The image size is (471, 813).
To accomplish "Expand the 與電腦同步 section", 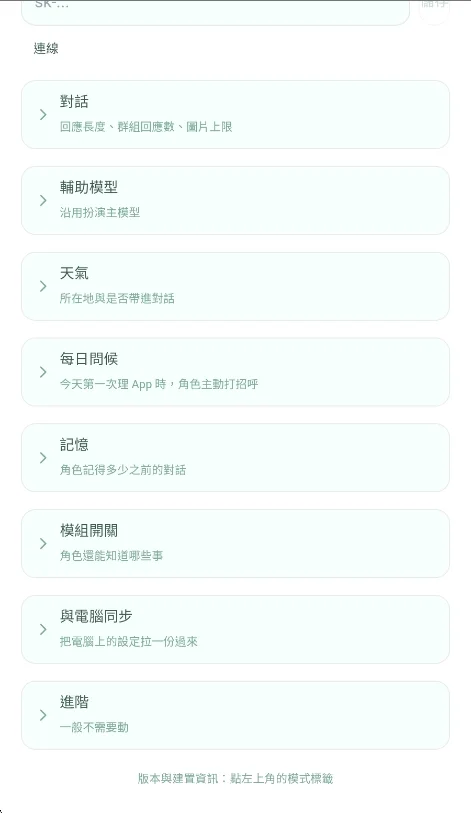I will point(235,629).
